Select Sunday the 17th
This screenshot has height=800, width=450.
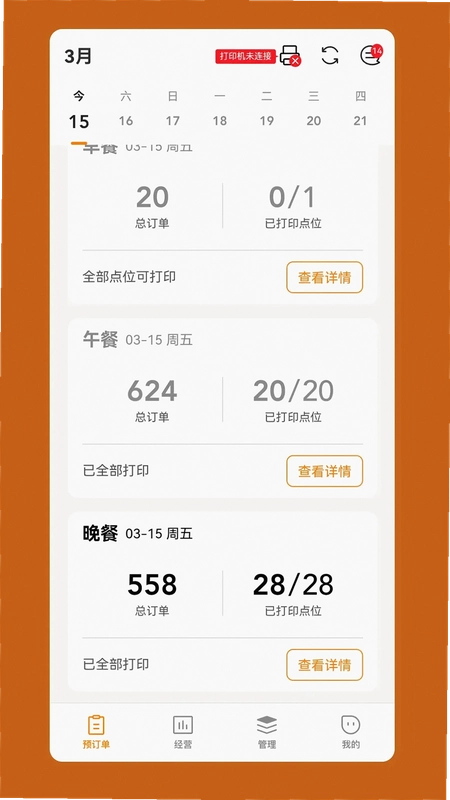tap(172, 109)
